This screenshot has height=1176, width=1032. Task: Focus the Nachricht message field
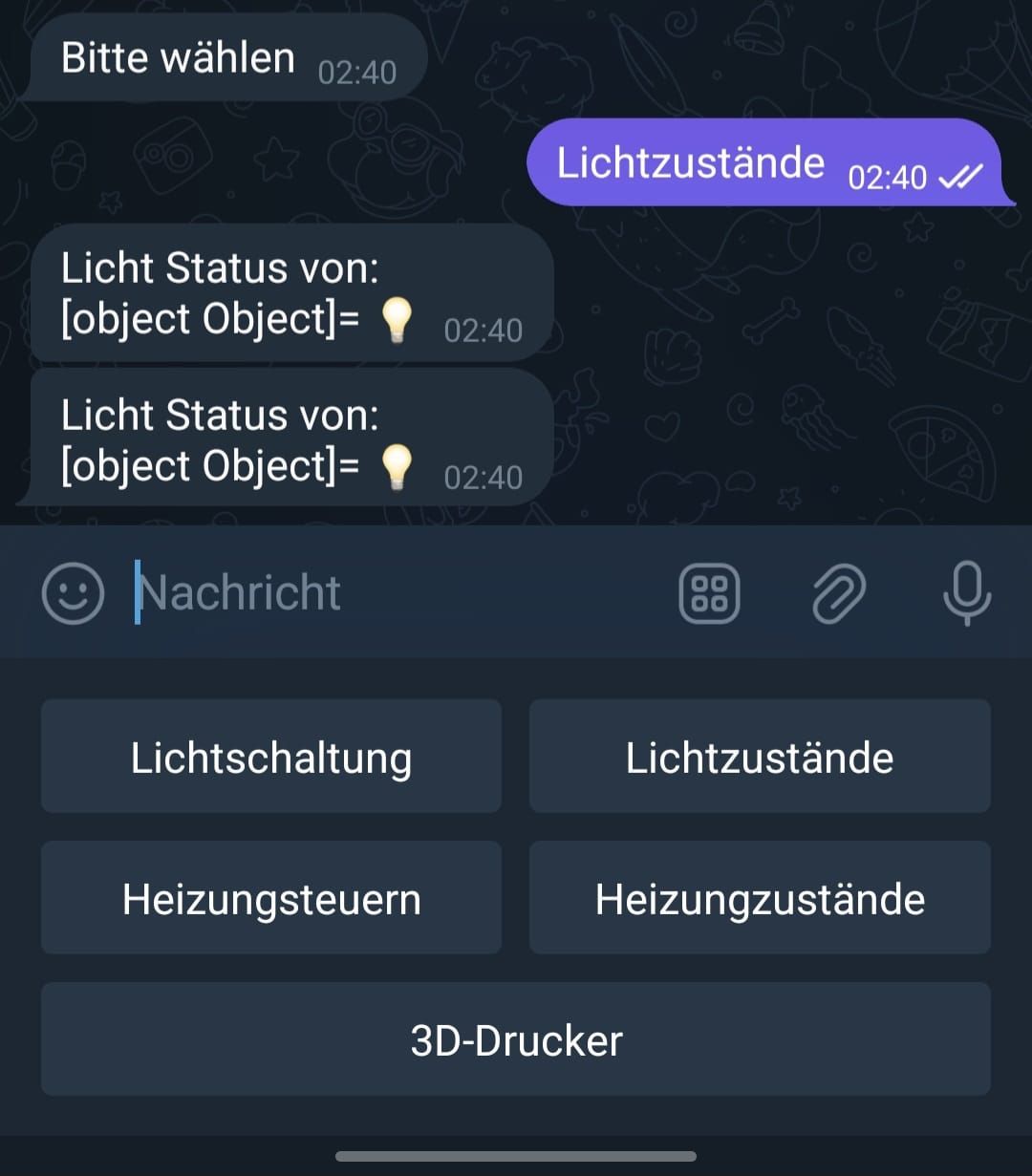[x=382, y=593]
